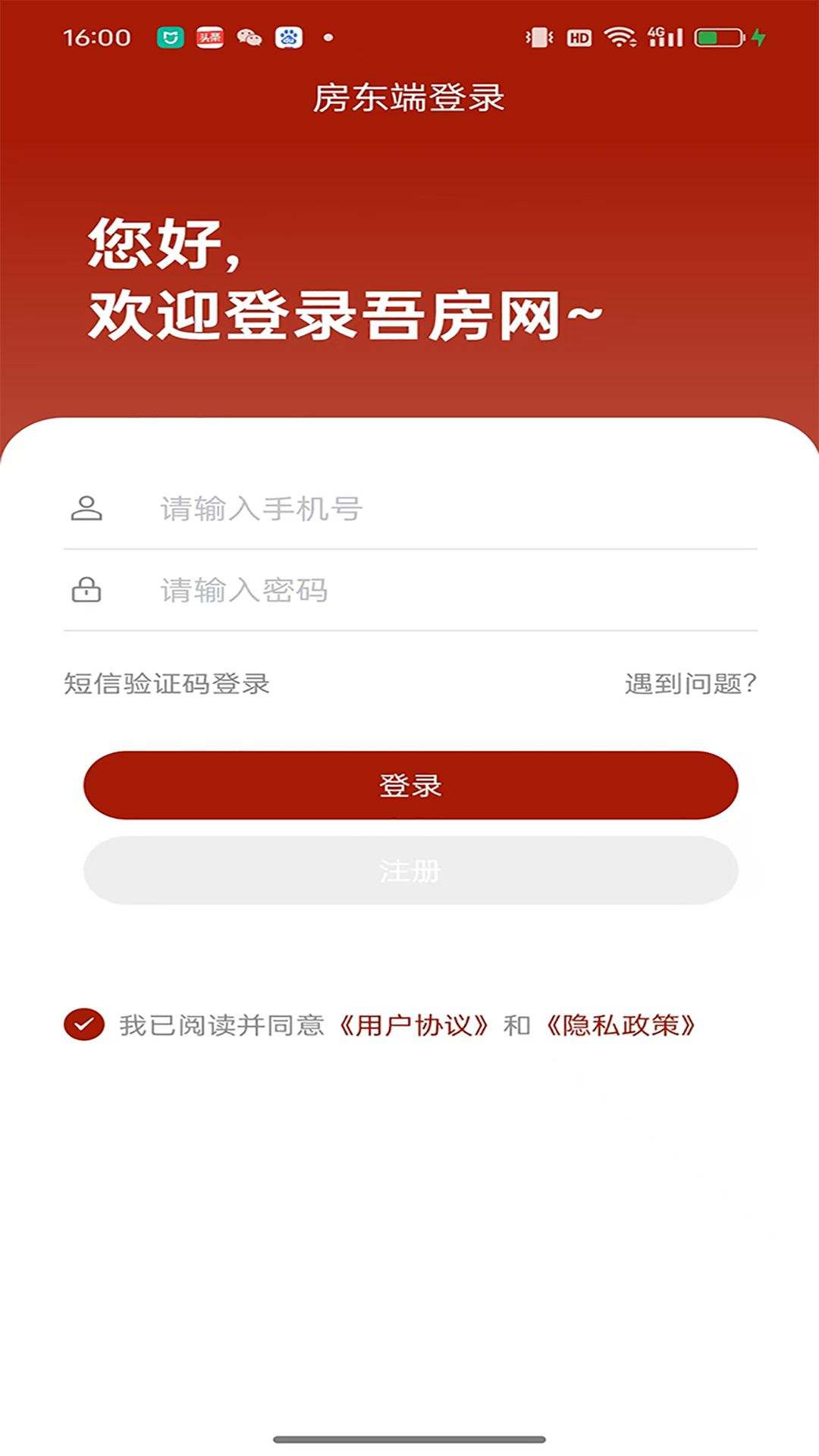Image resolution: width=819 pixels, height=1456 pixels.
Task: Tap the red 登录 button
Action: (410, 786)
